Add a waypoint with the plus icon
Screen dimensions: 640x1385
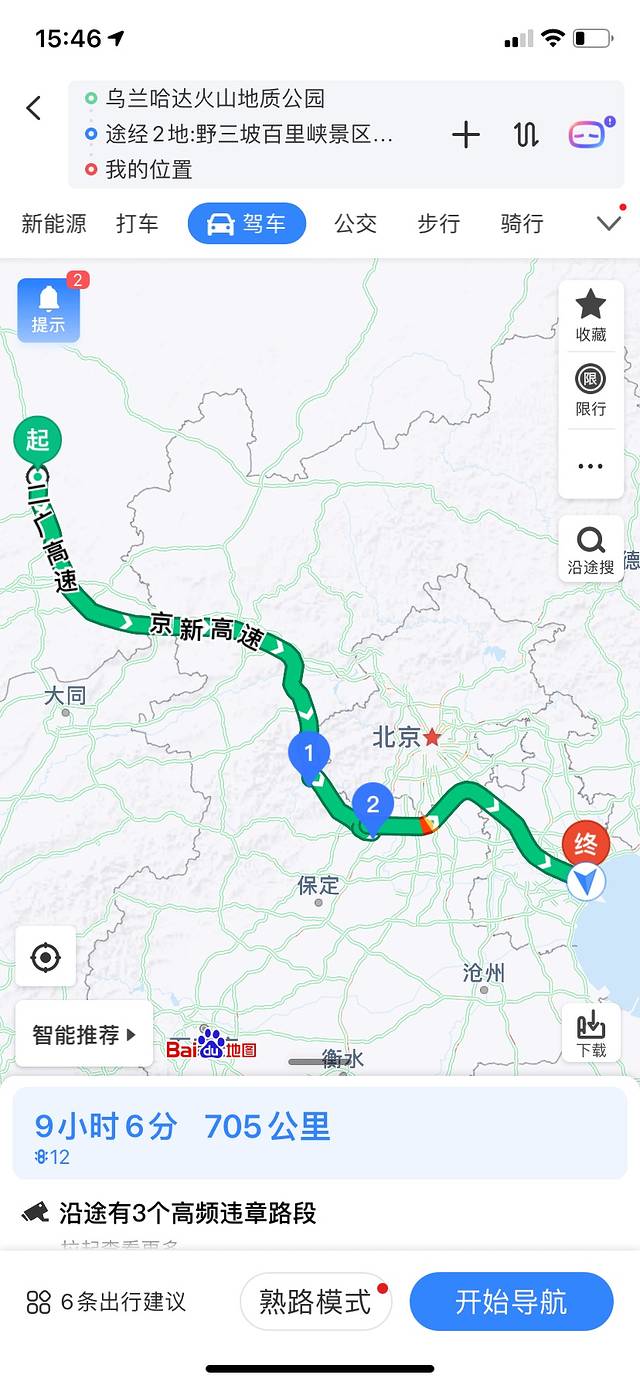click(466, 135)
